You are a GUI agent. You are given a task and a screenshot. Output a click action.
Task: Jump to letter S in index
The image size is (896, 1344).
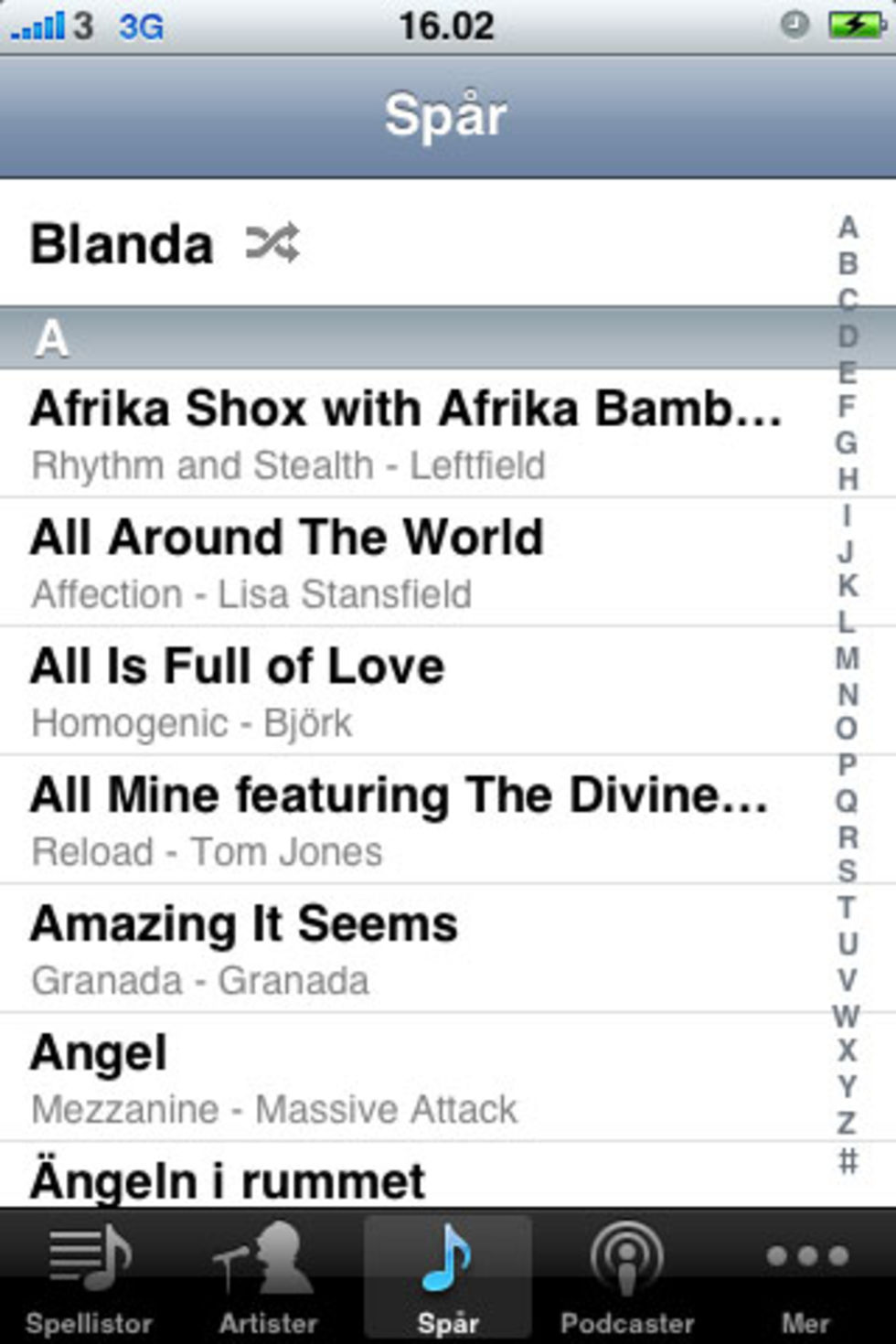[848, 871]
